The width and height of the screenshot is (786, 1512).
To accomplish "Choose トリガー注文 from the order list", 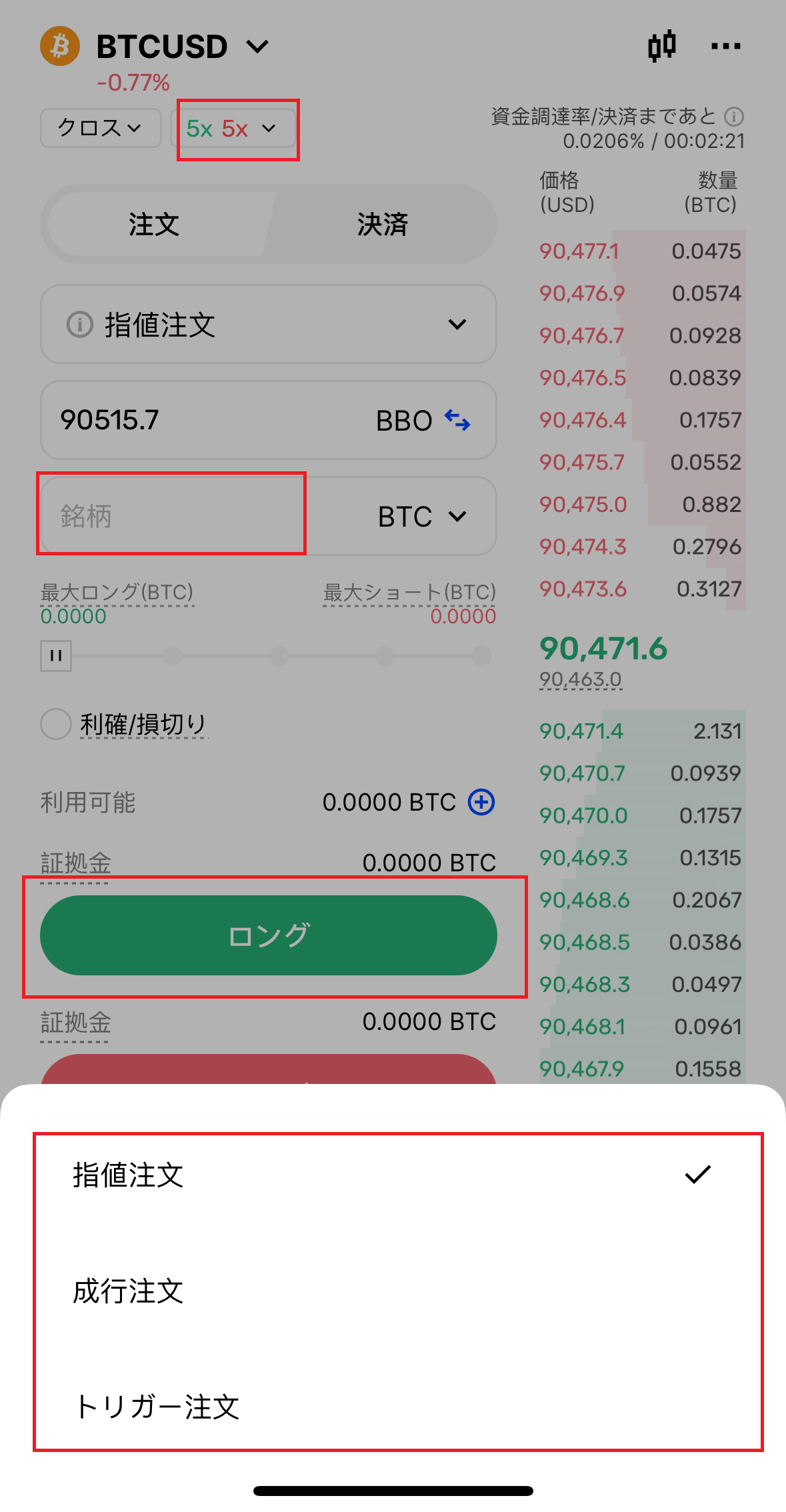I will click(x=157, y=1407).
